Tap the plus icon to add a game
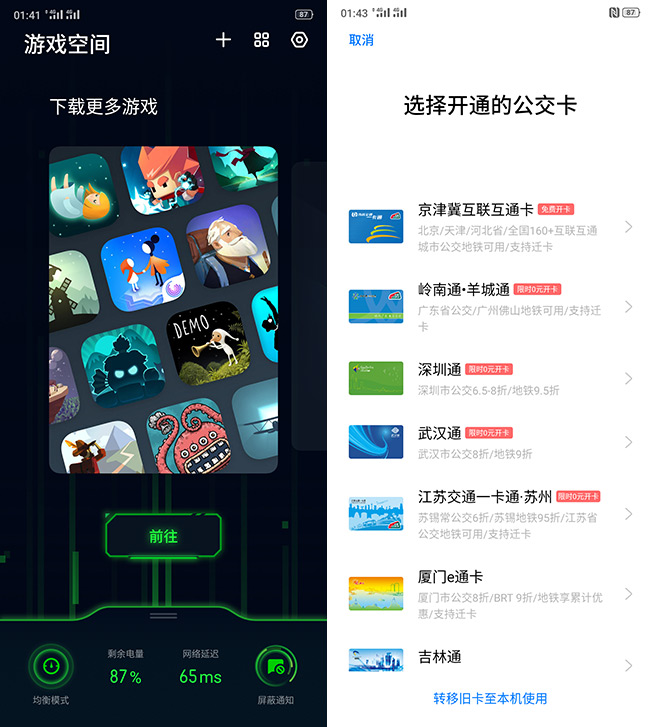 223,40
